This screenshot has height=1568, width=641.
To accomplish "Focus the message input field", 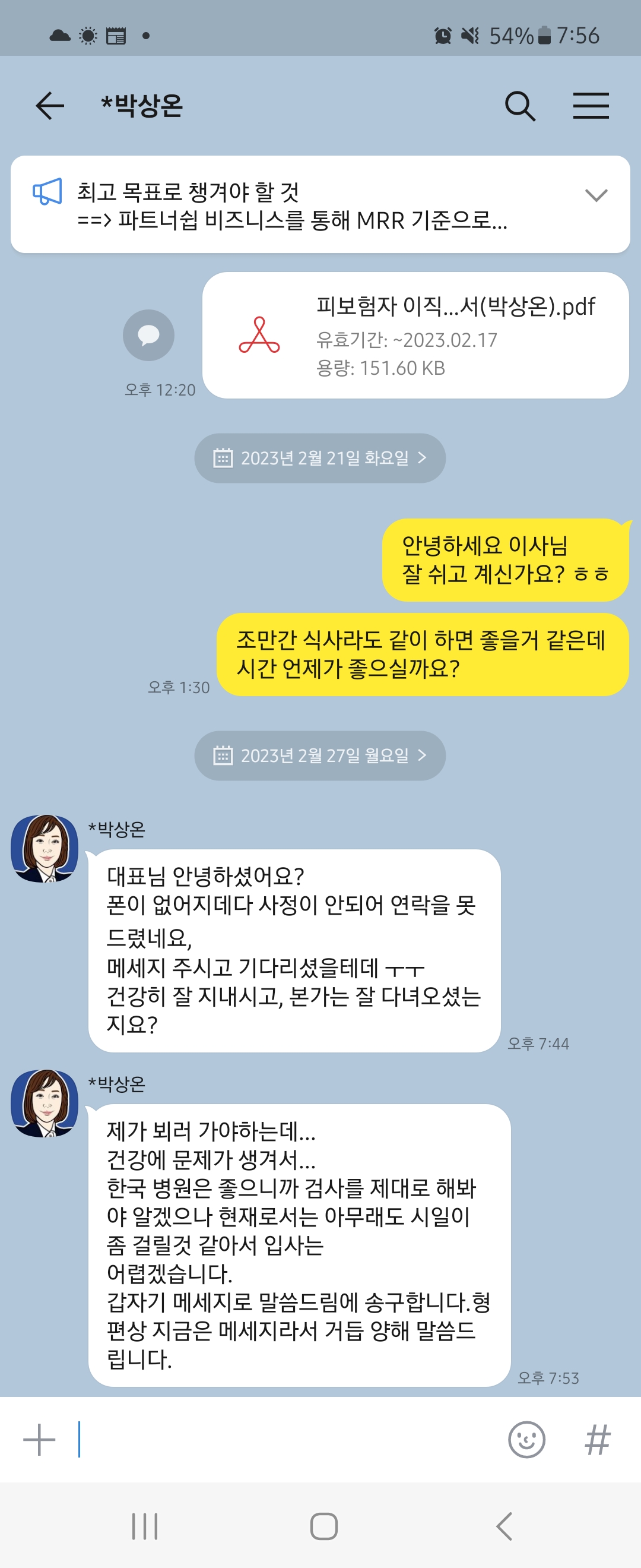I will (286, 1440).
